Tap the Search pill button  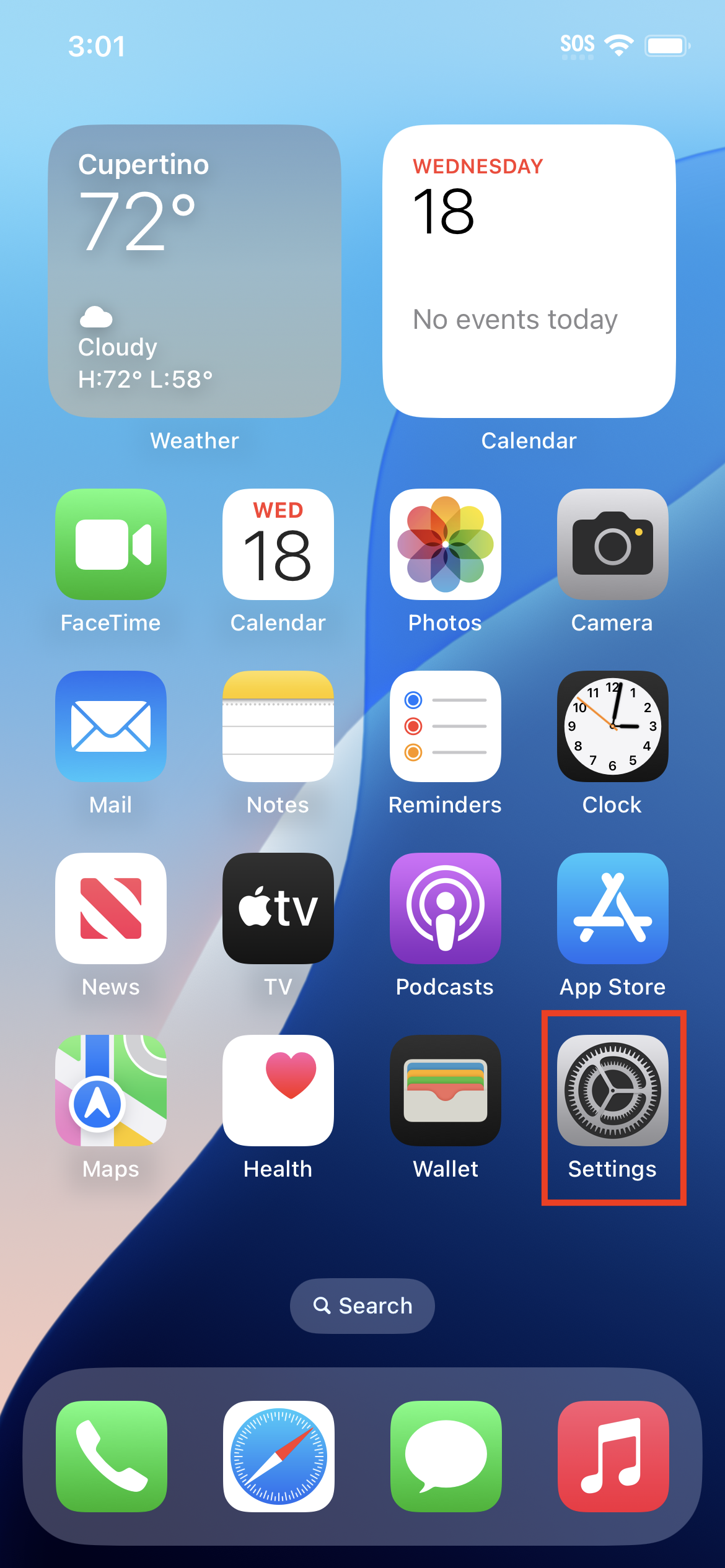[x=362, y=1305]
